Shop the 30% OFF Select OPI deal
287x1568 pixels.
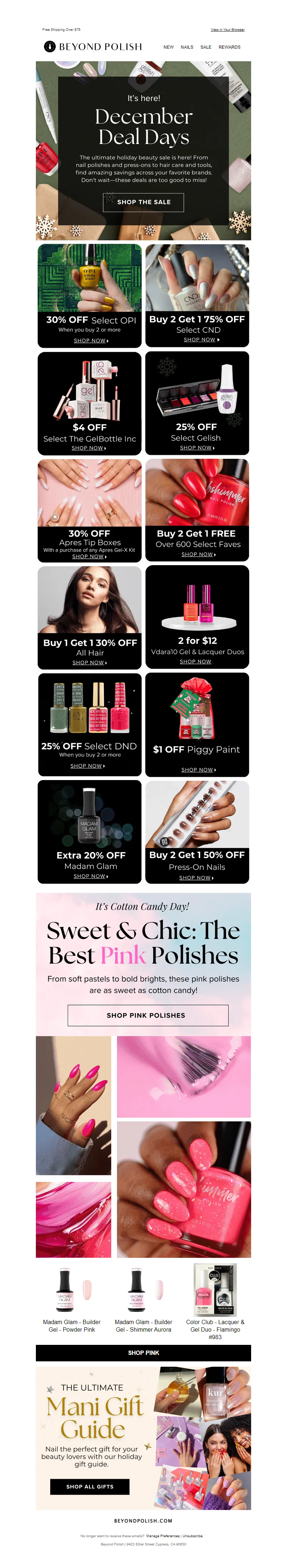[91, 340]
